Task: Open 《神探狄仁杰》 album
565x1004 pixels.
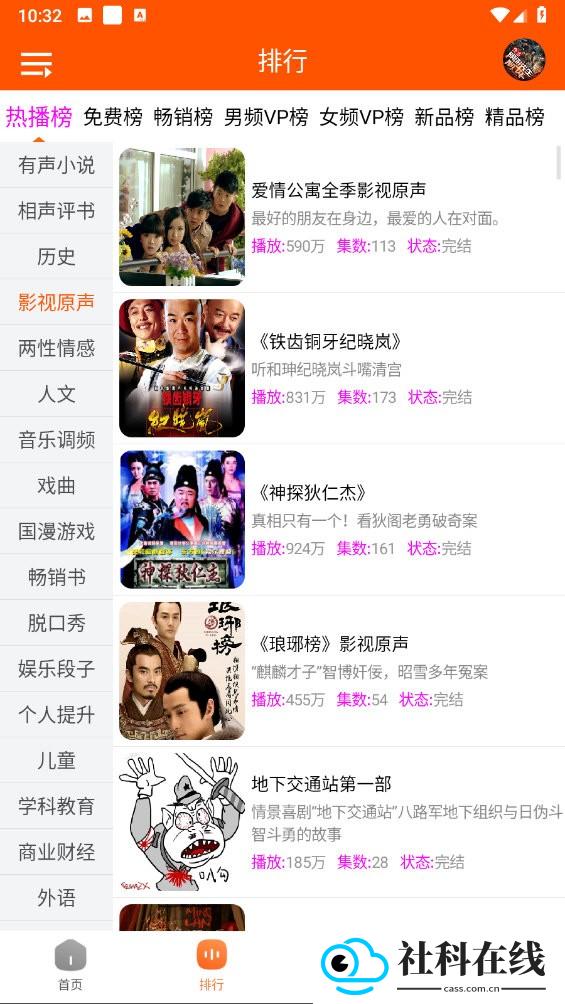Action: (x=340, y=519)
